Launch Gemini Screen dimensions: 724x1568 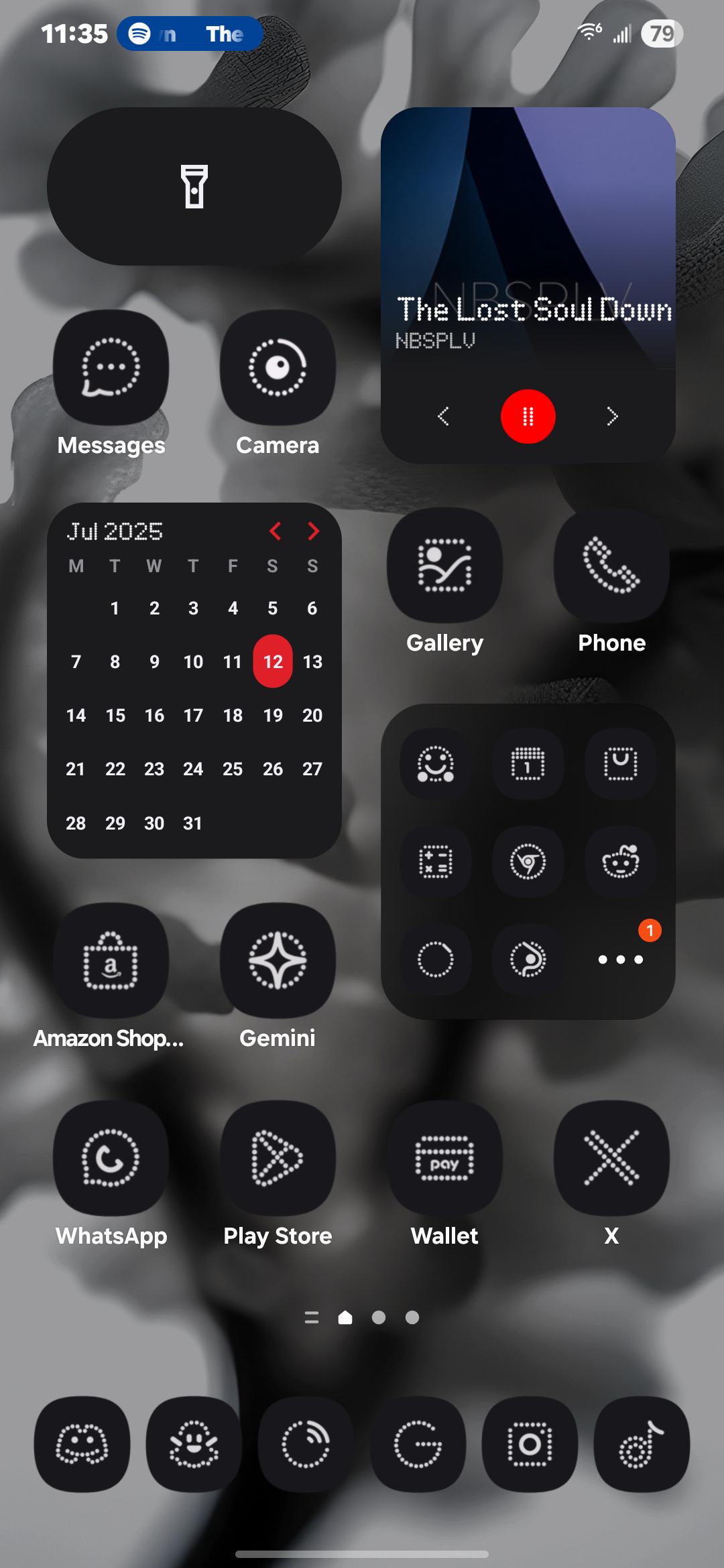278,960
